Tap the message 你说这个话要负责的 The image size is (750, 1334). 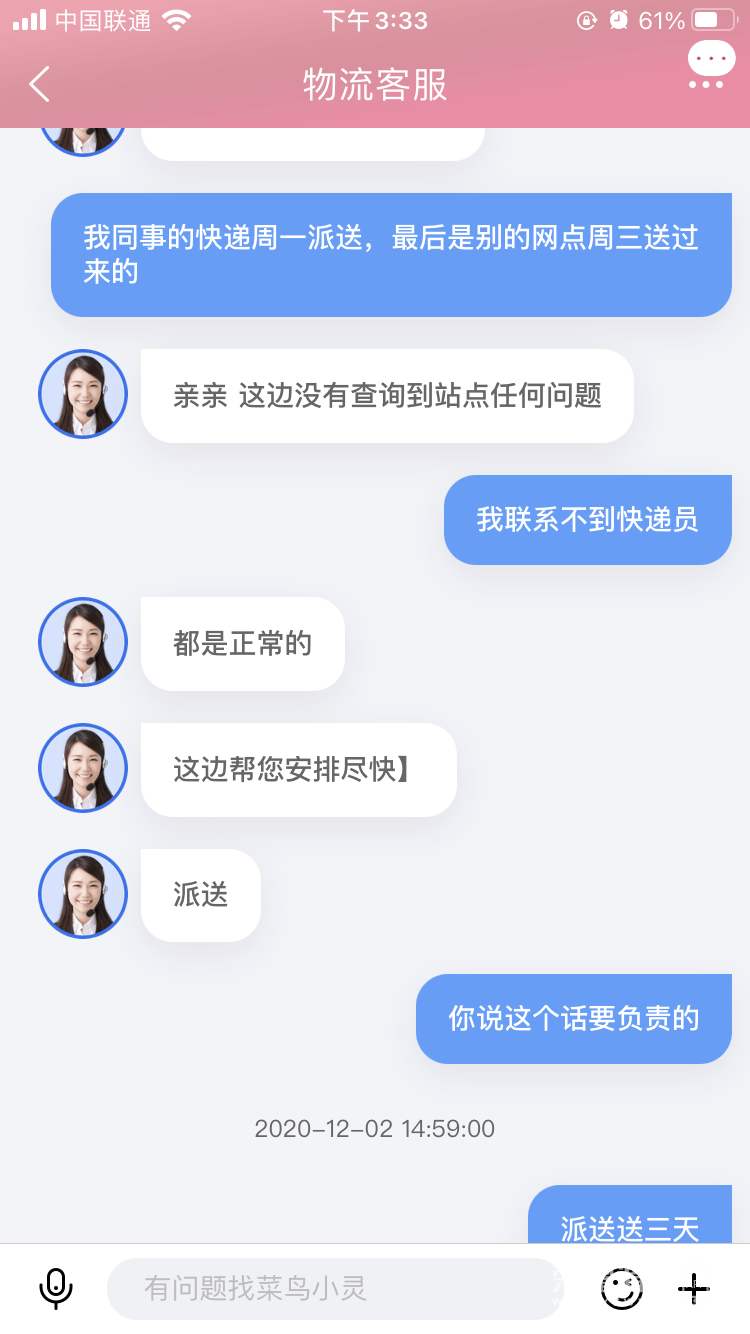tap(573, 1018)
